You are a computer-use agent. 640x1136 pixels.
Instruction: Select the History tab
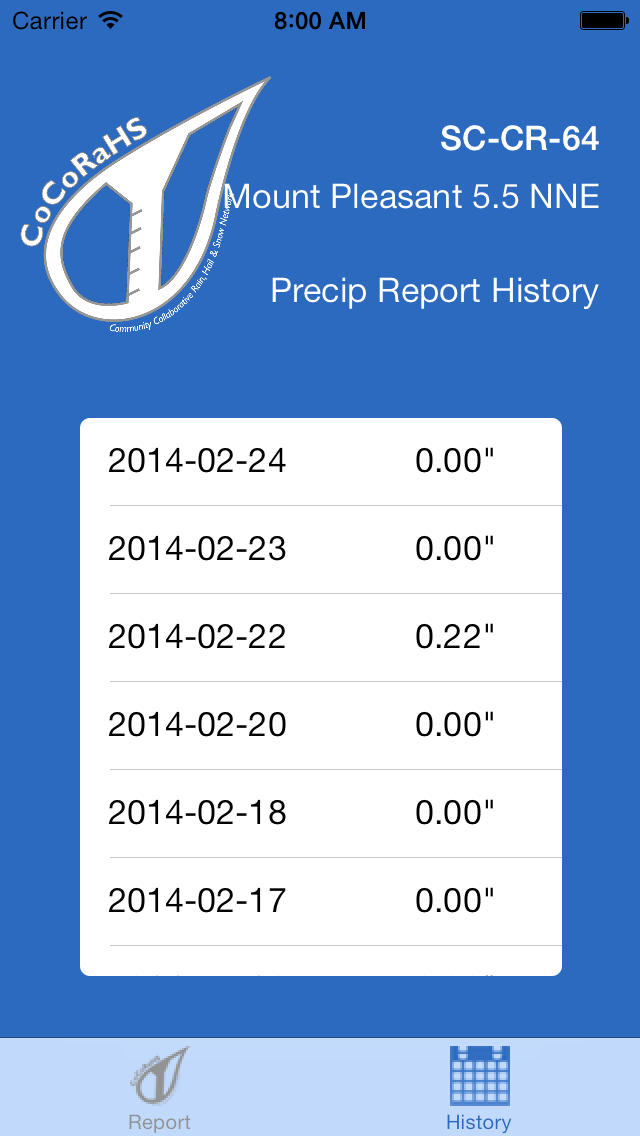[x=479, y=1088]
